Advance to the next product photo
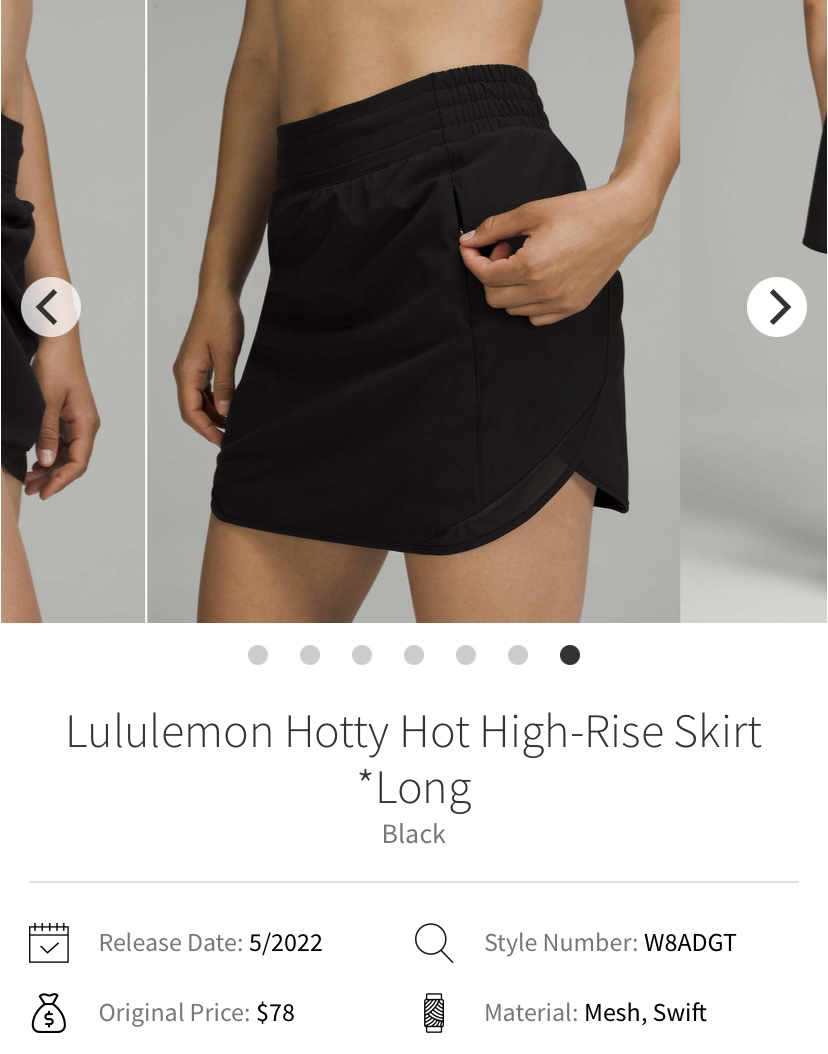 [x=777, y=307]
